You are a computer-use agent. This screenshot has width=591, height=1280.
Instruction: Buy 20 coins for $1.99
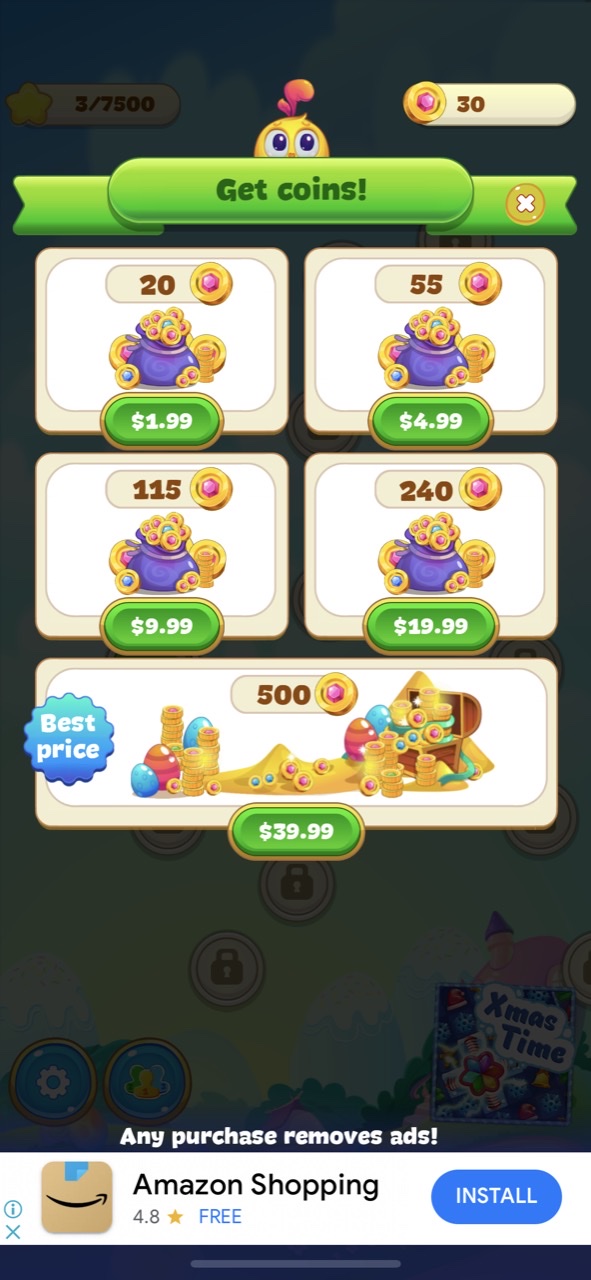(162, 421)
